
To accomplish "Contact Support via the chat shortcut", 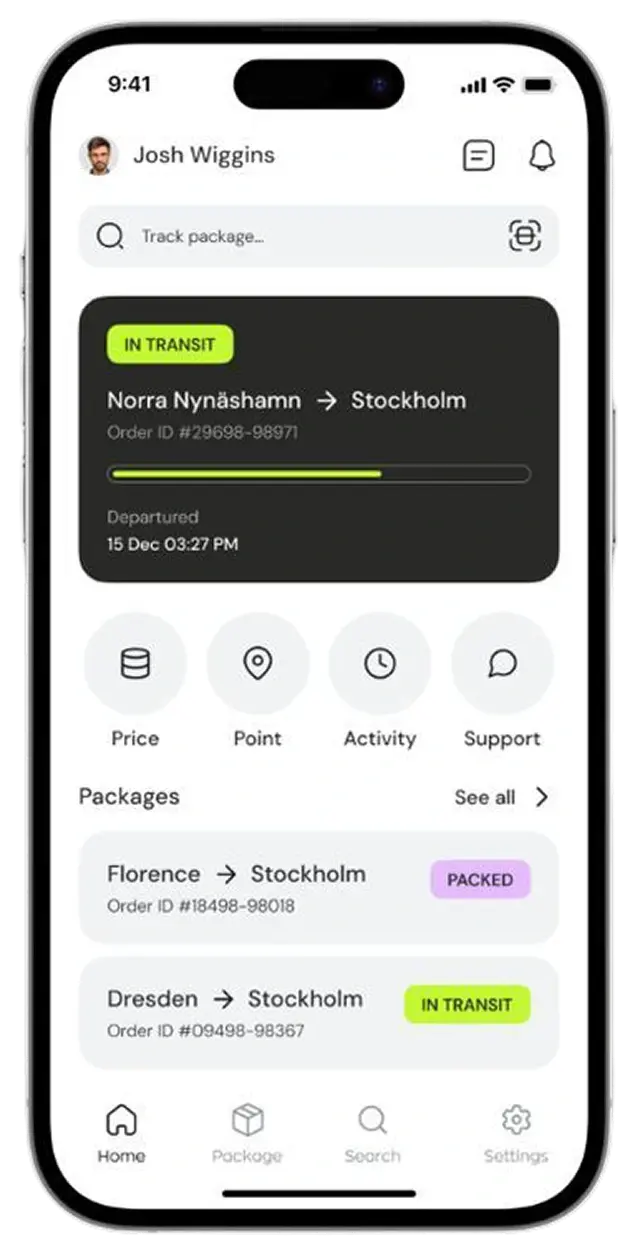I will coord(502,664).
